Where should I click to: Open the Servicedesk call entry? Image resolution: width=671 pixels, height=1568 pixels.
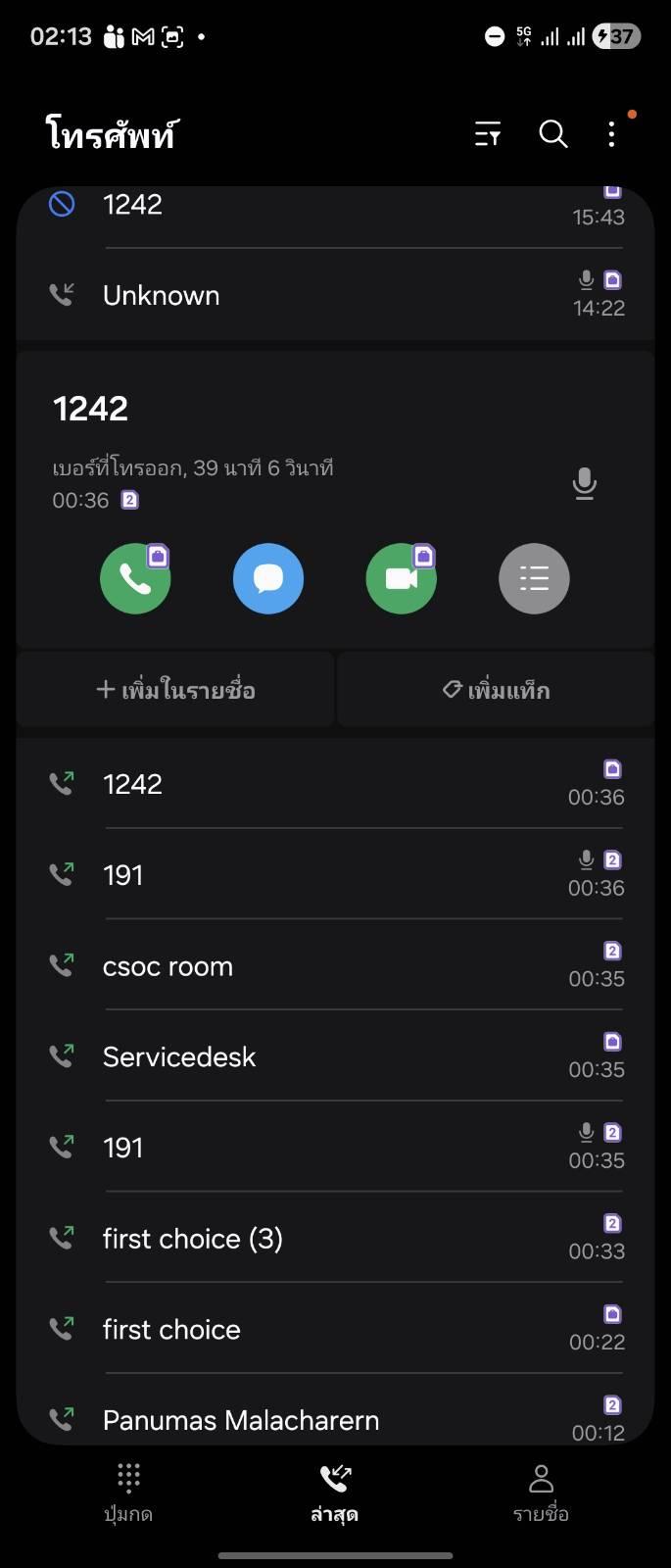tap(335, 1056)
